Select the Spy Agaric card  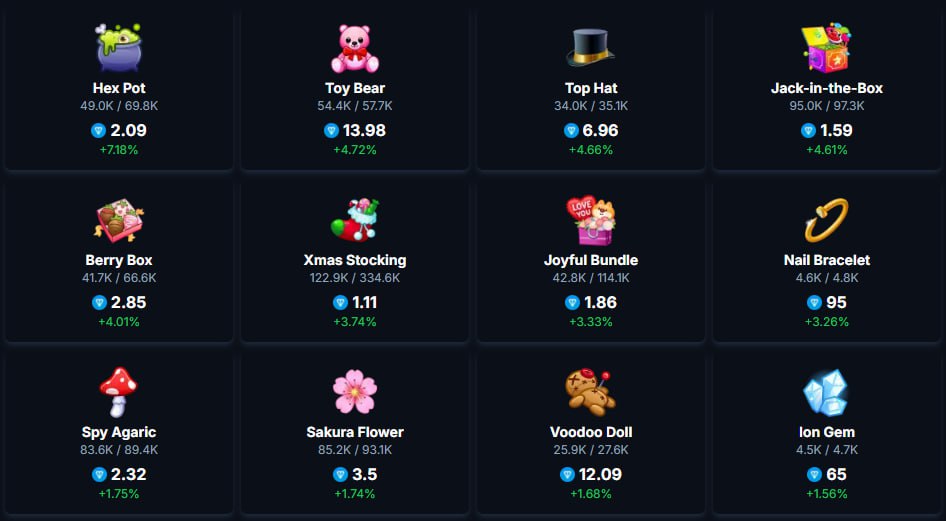119,432
